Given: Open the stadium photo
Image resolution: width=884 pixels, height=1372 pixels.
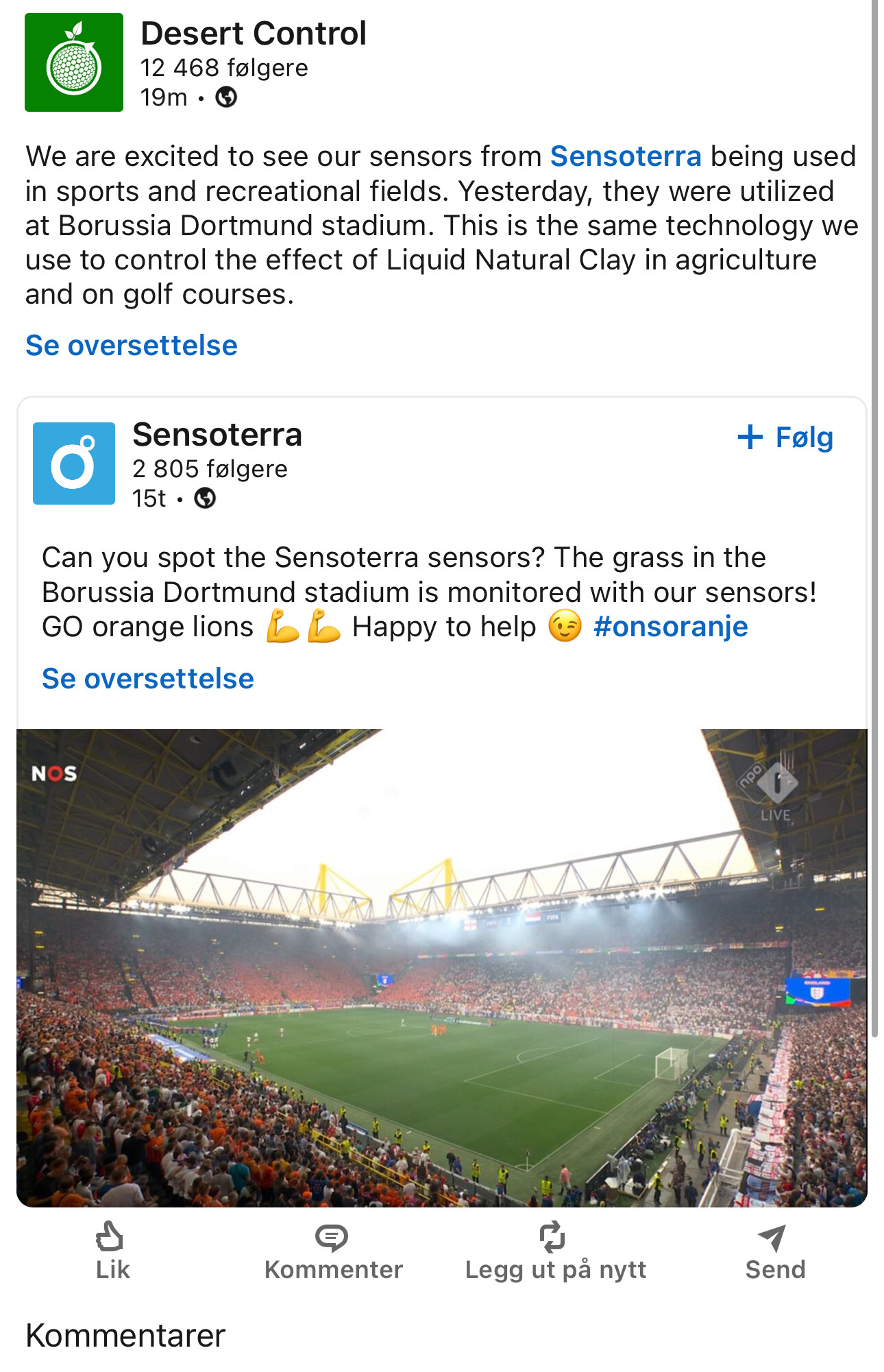Looking at the screenshot, I should coord(441,967).
